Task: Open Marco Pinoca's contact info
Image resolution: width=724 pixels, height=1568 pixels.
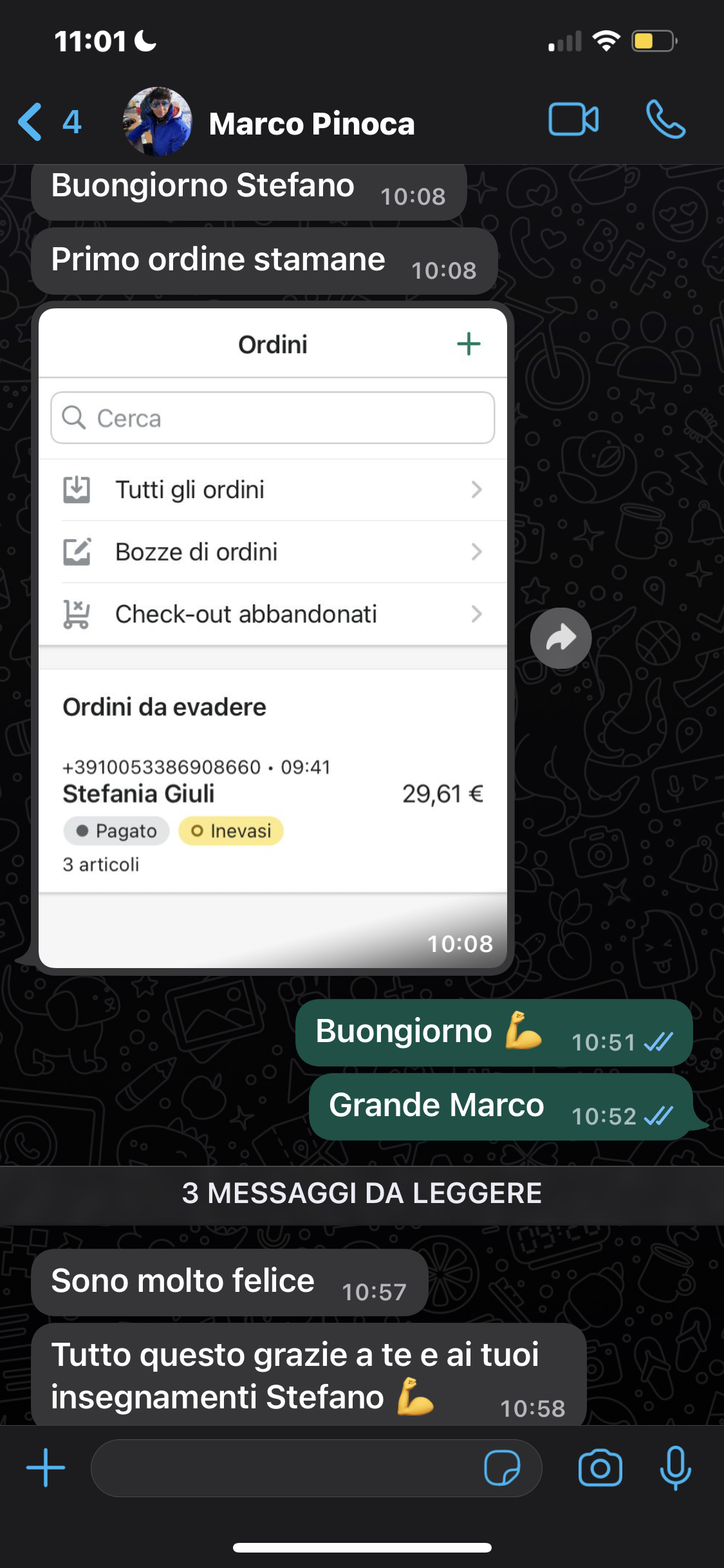Action: pos(311,124)
